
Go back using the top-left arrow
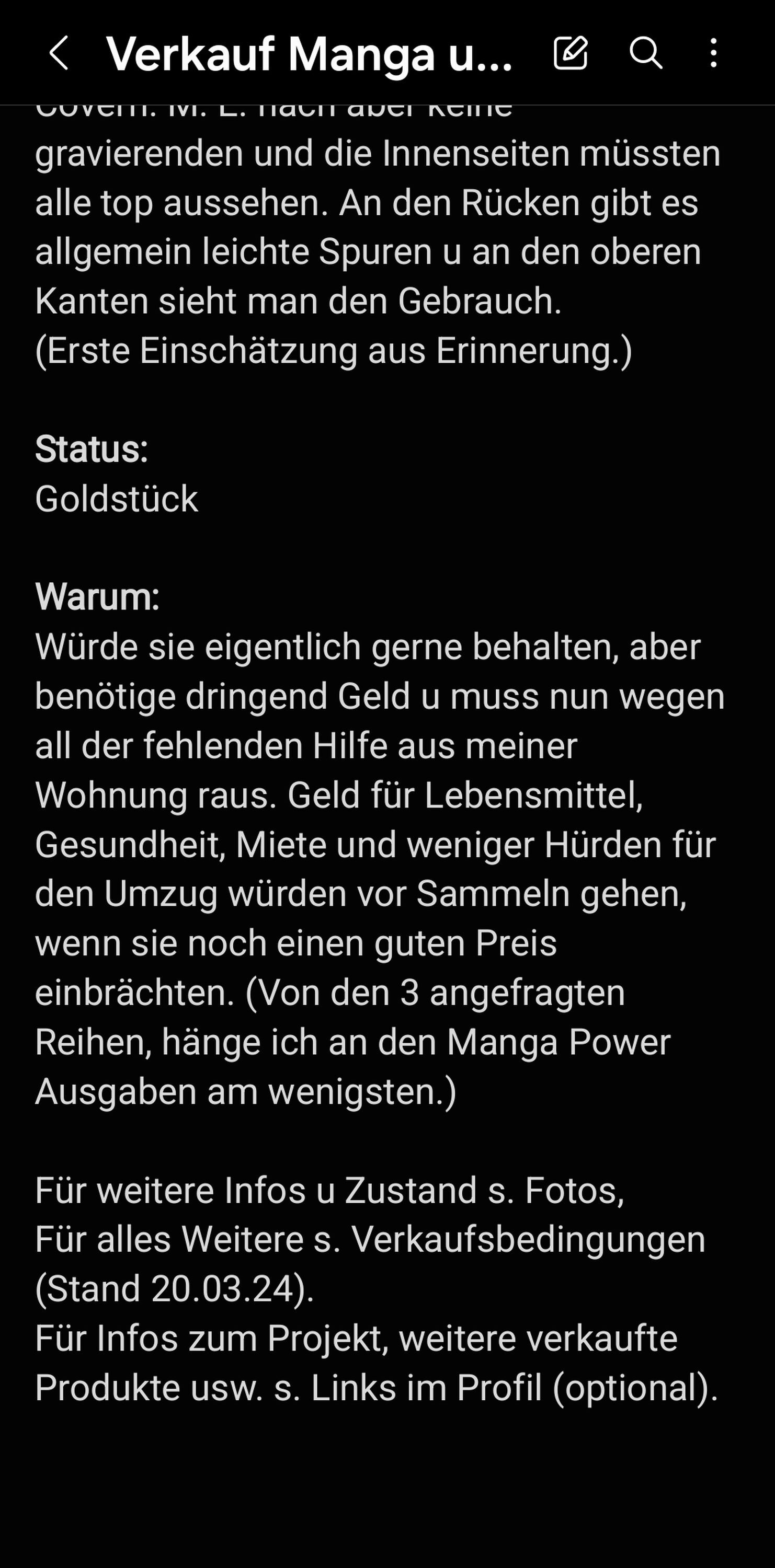click(59, 53)
